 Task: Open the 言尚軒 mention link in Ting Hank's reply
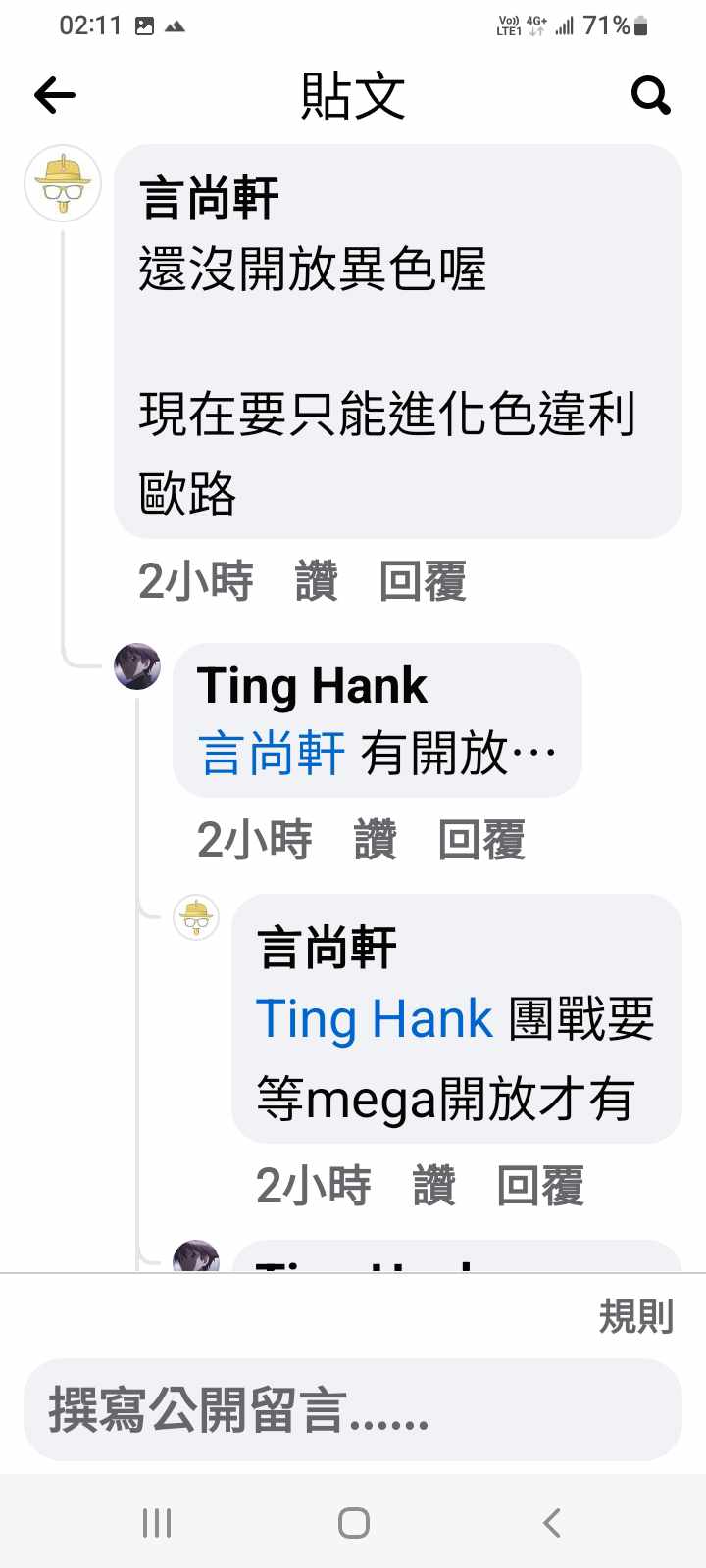pyautogui.click(x=272, y=754)
